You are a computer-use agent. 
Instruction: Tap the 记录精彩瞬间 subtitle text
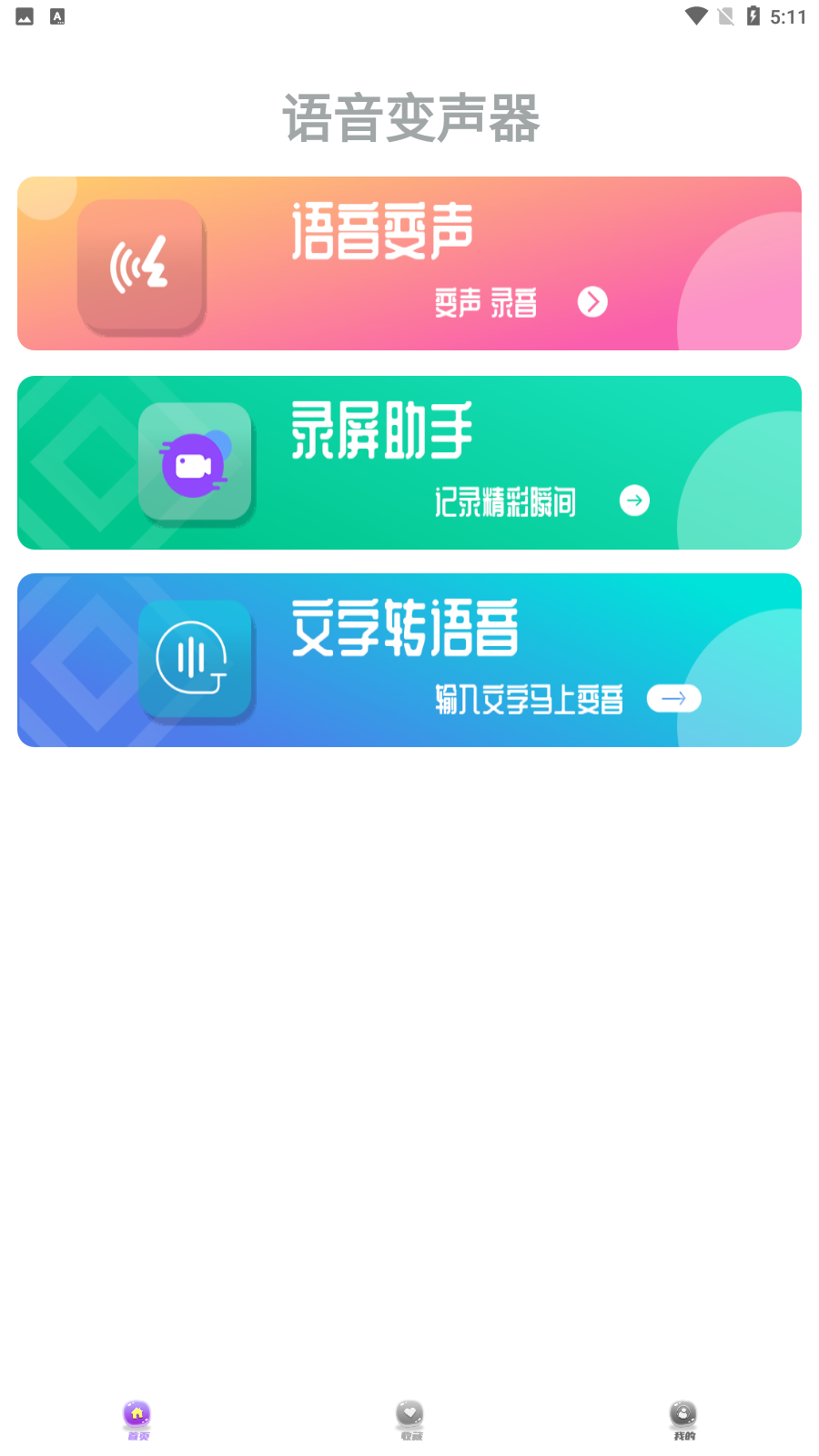click(x=506, y=500)
